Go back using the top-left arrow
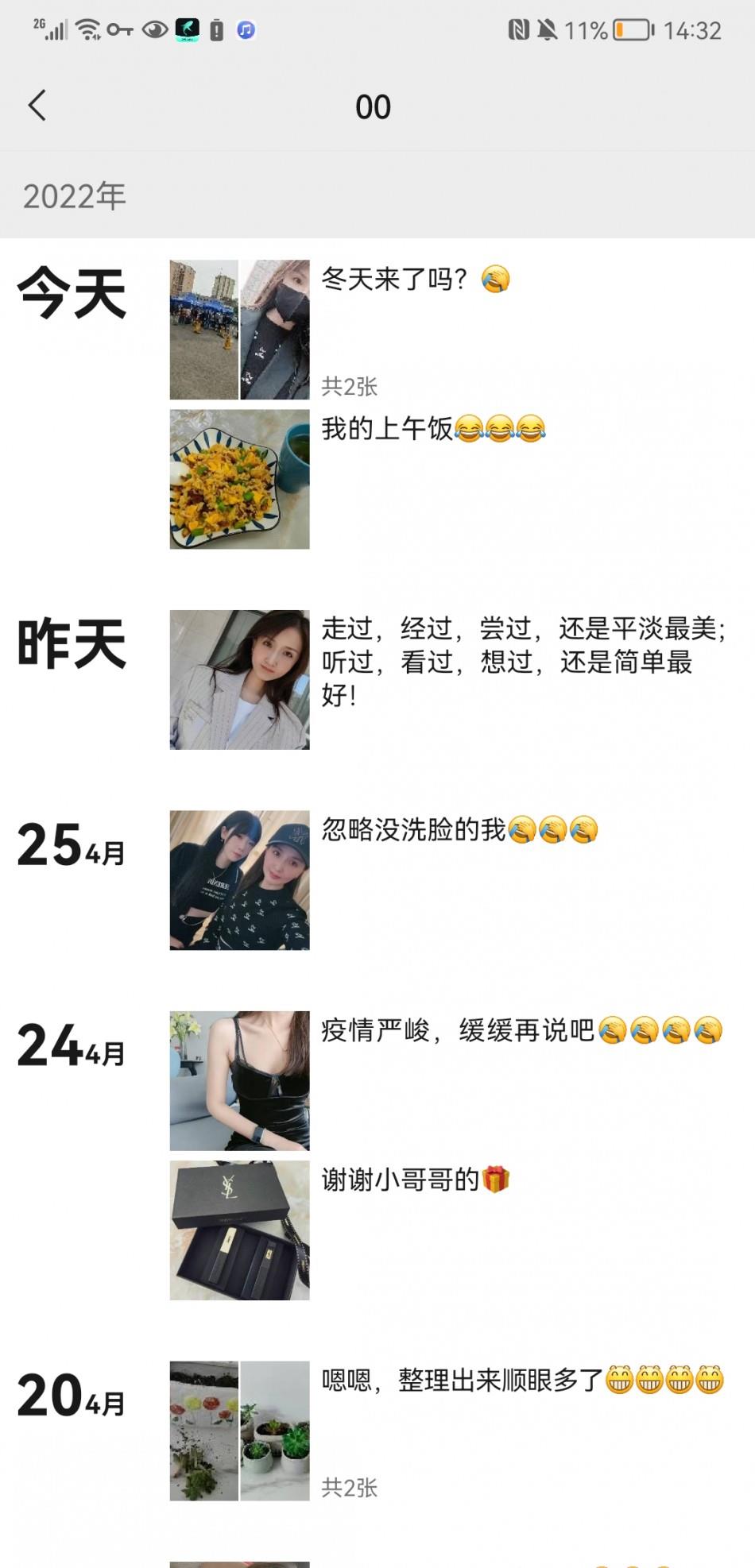This screenshot has width=755, height=1568. click(x=37, y=106)
